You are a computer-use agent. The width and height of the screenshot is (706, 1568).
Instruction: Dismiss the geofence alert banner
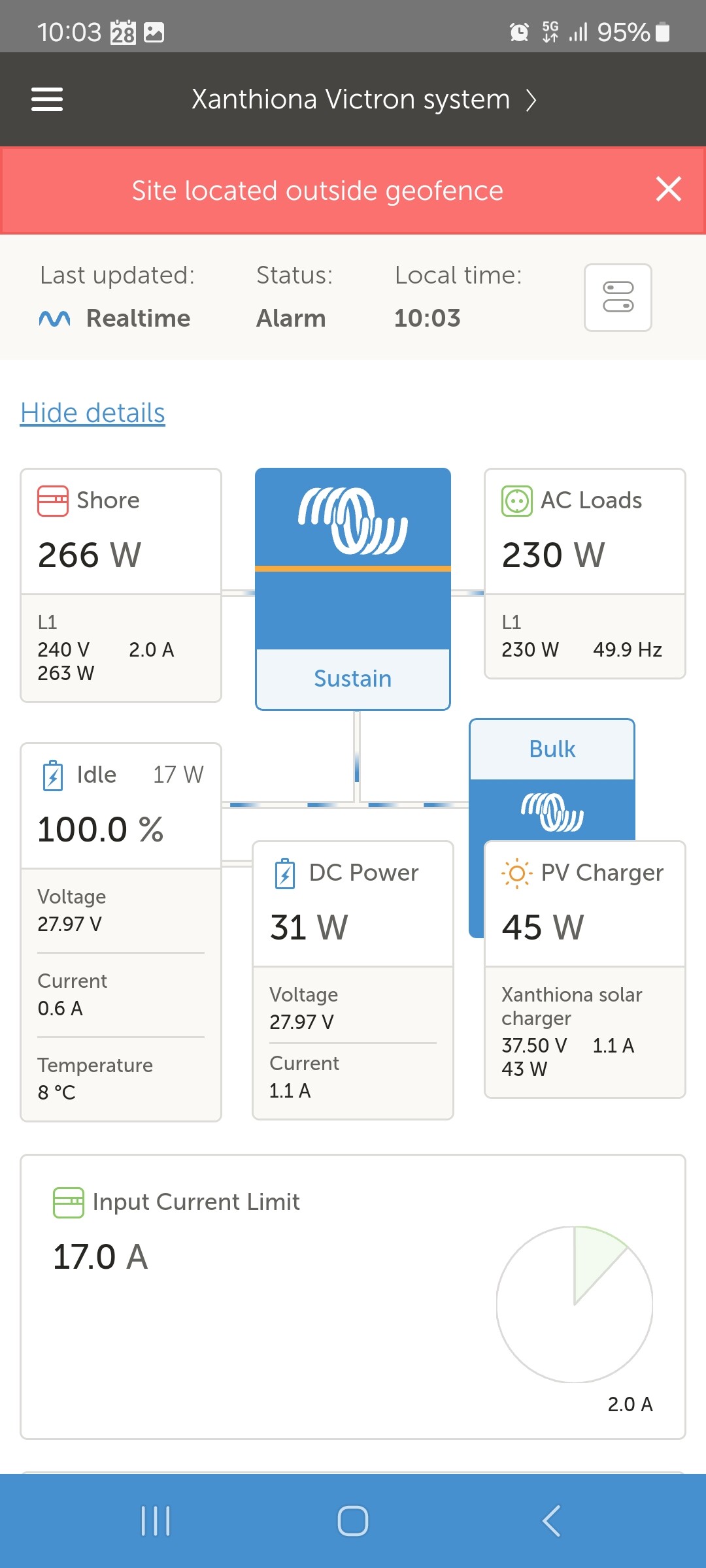point(668,189)
